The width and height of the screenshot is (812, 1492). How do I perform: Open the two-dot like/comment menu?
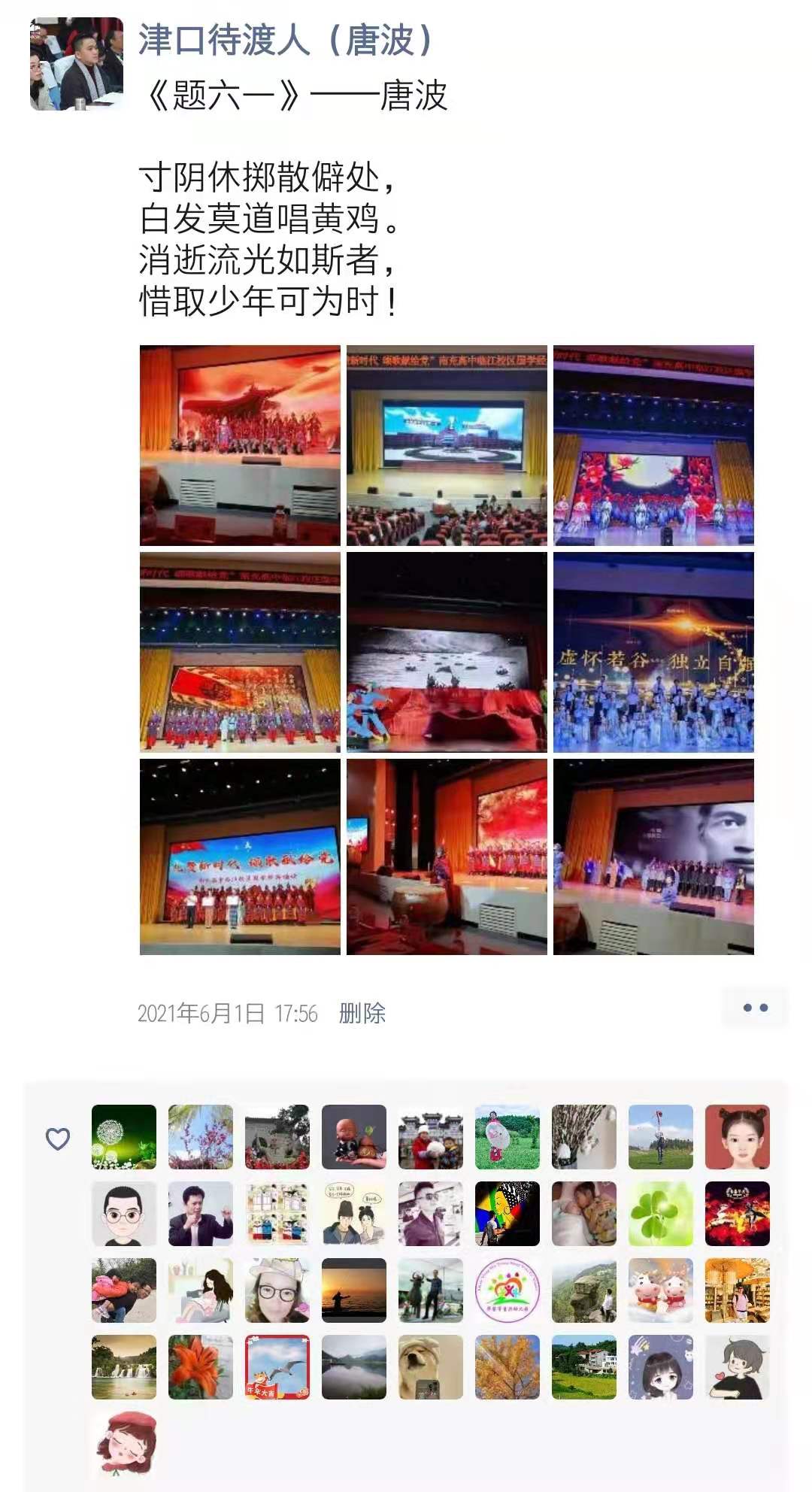point(755,1008)
